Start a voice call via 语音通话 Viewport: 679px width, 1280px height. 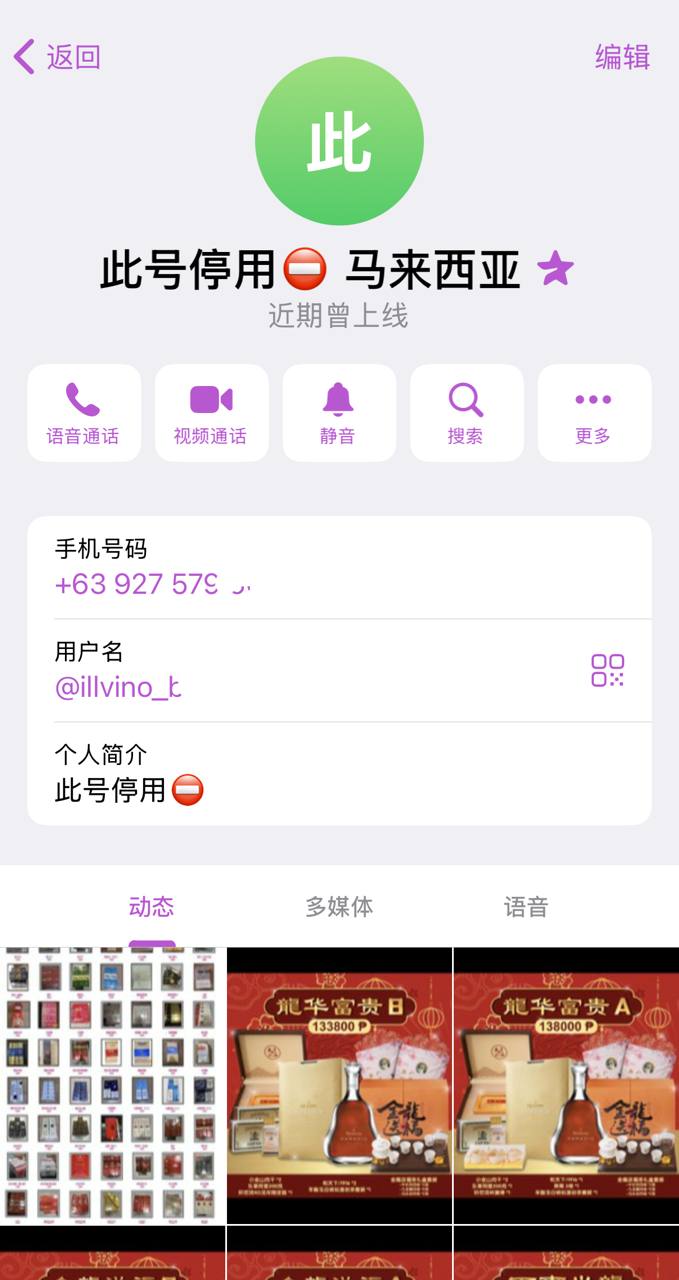coord(83,413)
